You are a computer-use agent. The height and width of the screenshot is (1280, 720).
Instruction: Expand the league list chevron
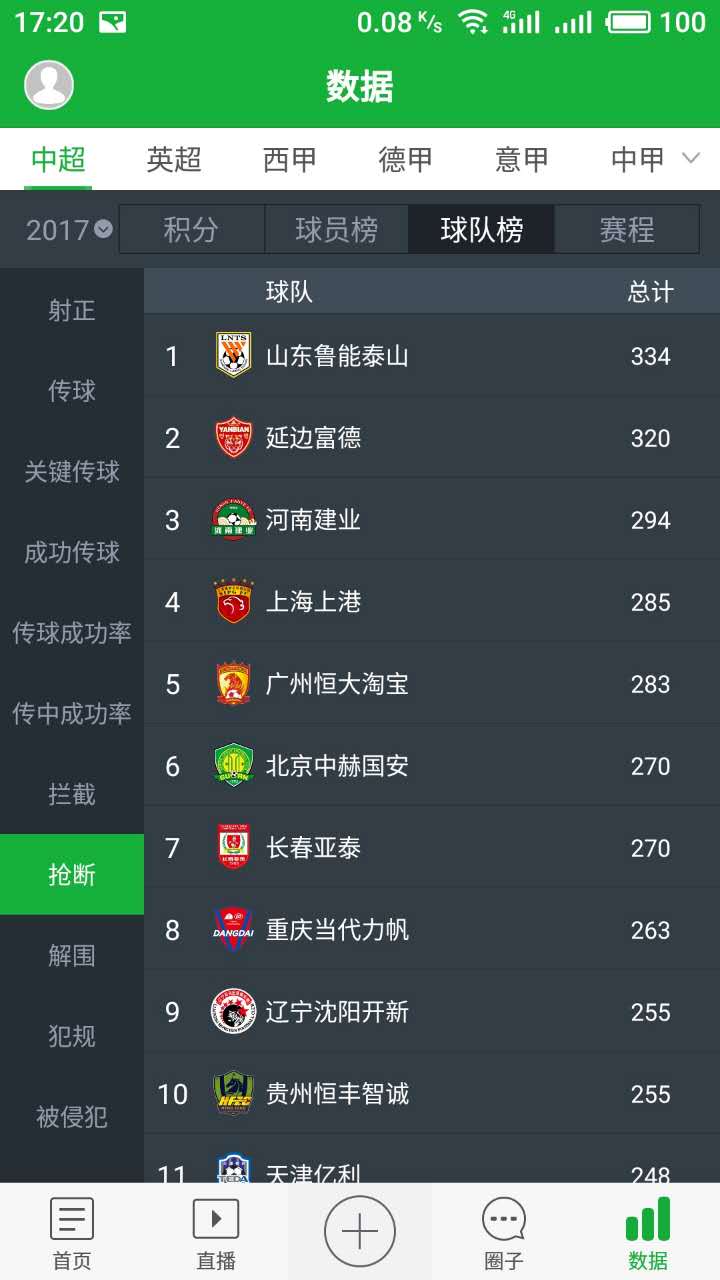tap(692, 158)
